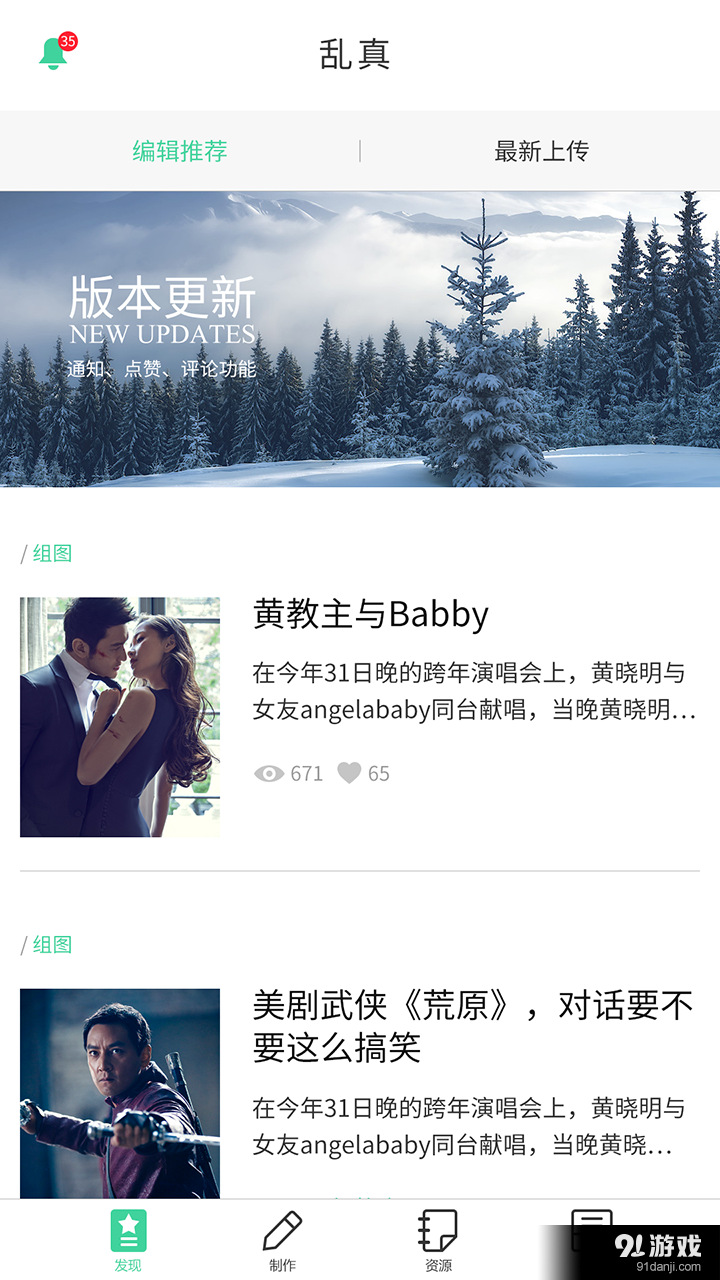The height and width of the screenshot is (1280, 720).
Task: Go to the 制作 tab
Action: [283, 1240]
